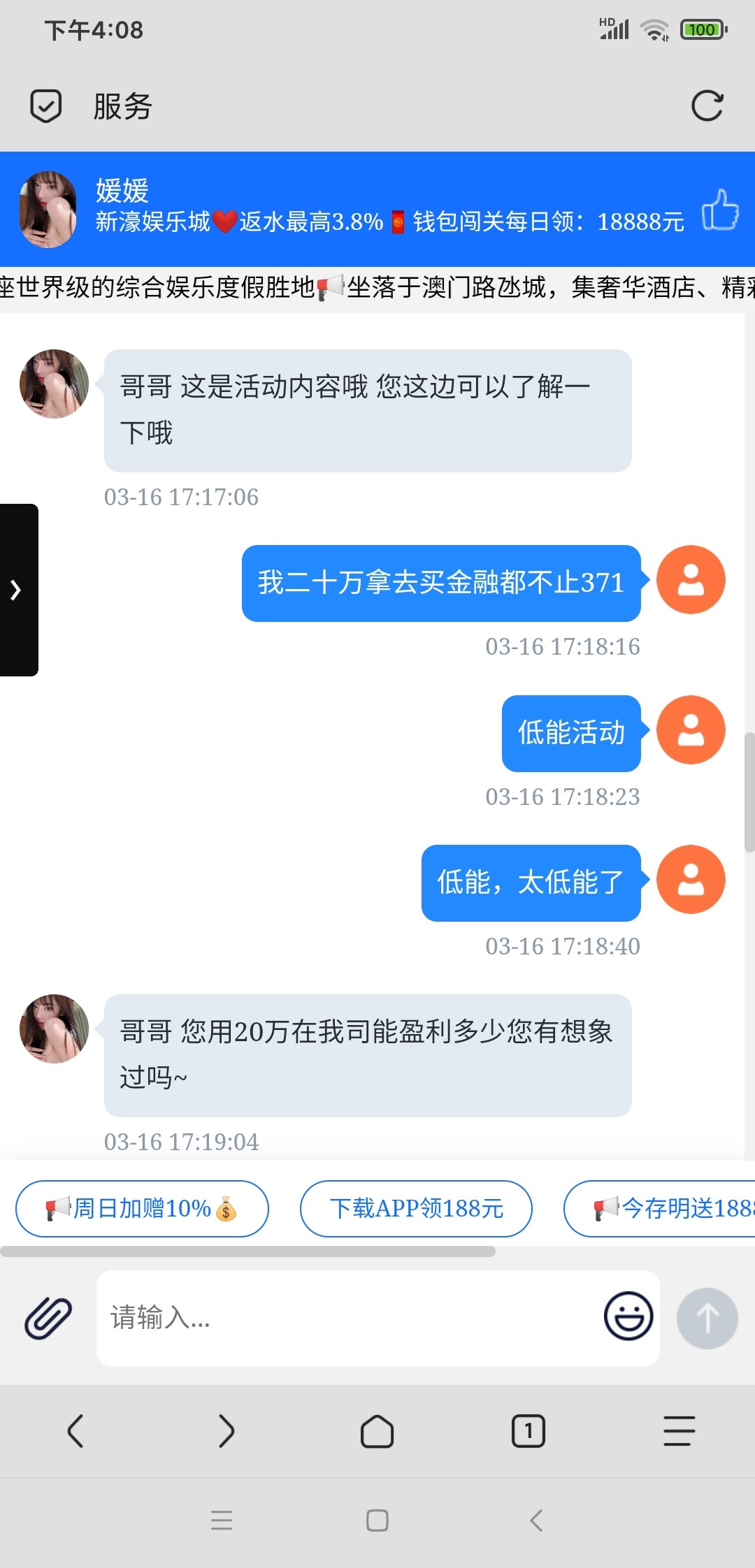Tap the shield security icon beside 服务
This screenshot has height=1568, width=755.
coord(46,106)
